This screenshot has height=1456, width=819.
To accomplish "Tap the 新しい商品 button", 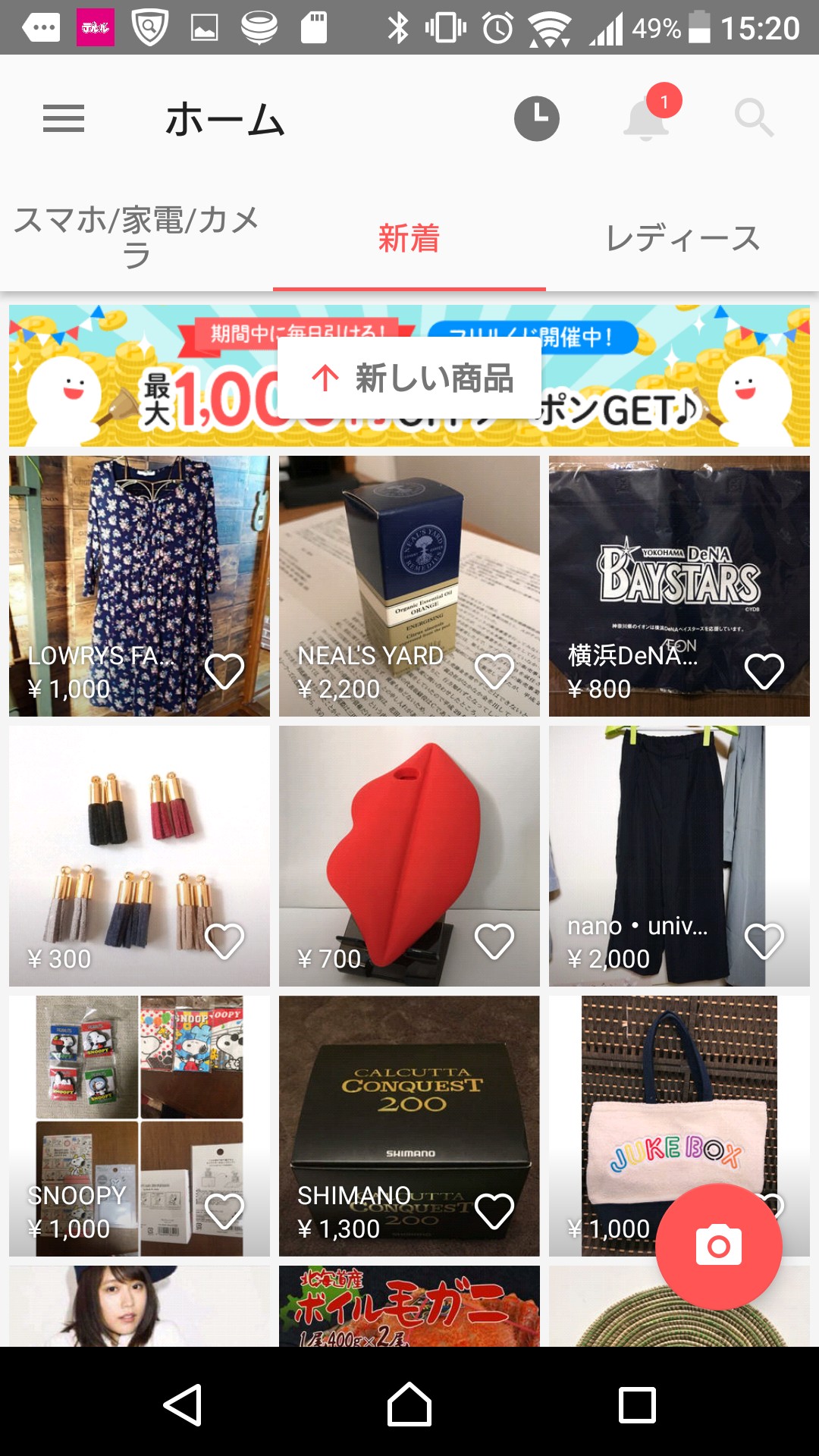I will pyautogui.click(x=409, y=378).
